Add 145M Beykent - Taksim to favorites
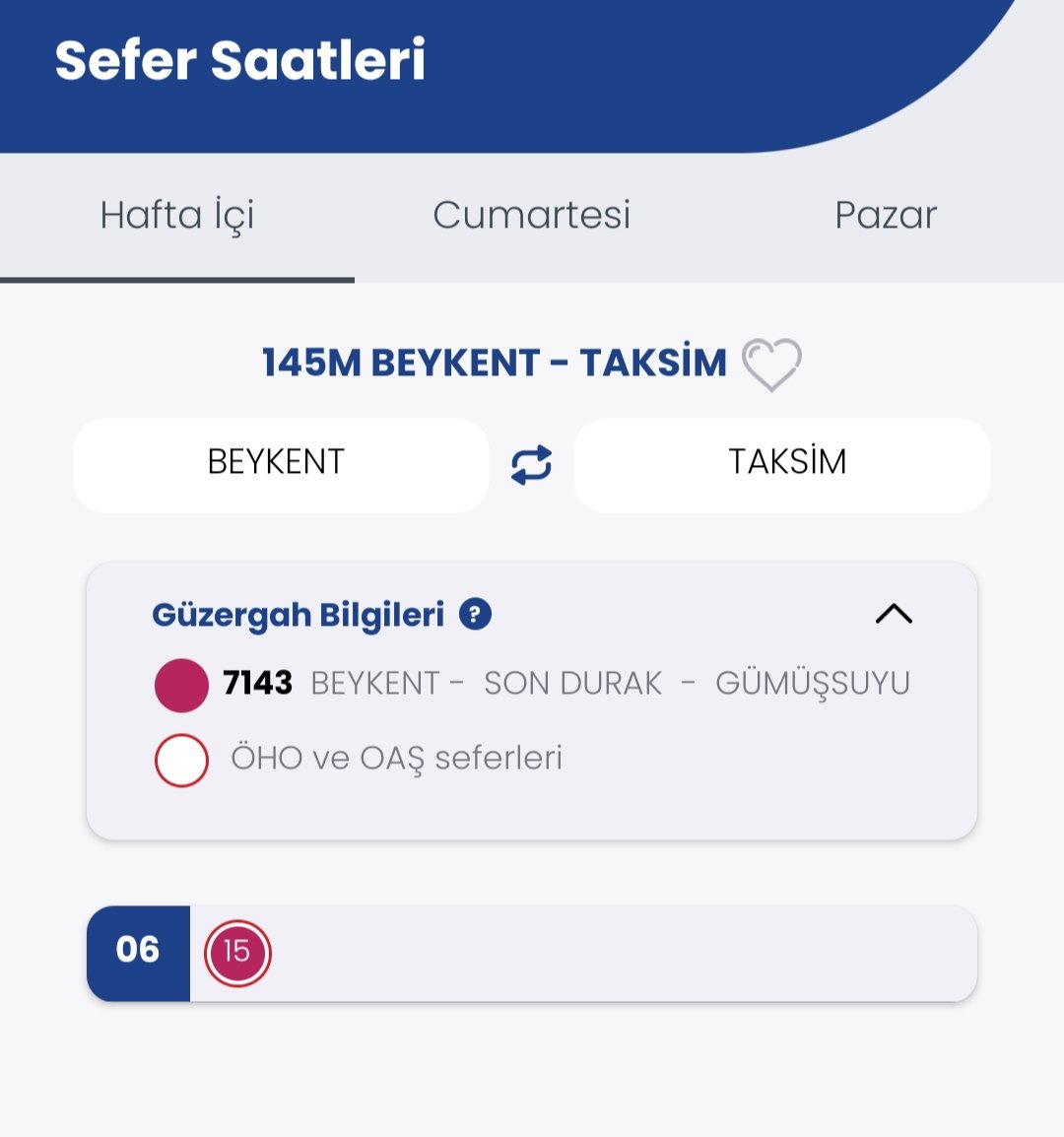1064x1137 pixels. 771,364
